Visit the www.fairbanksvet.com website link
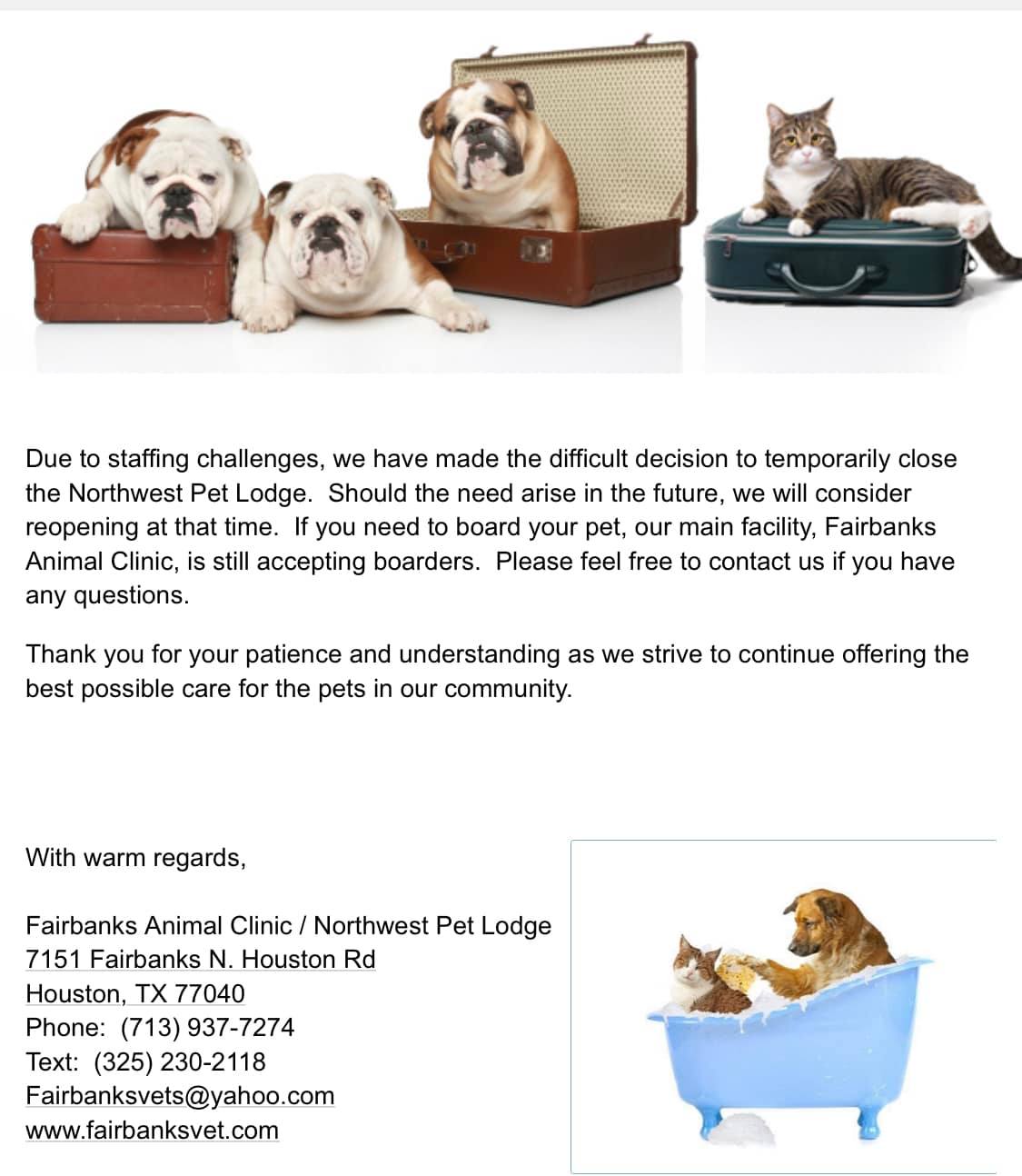1022x1176 pixels. pyautogui.click(x=152, y=1131)
